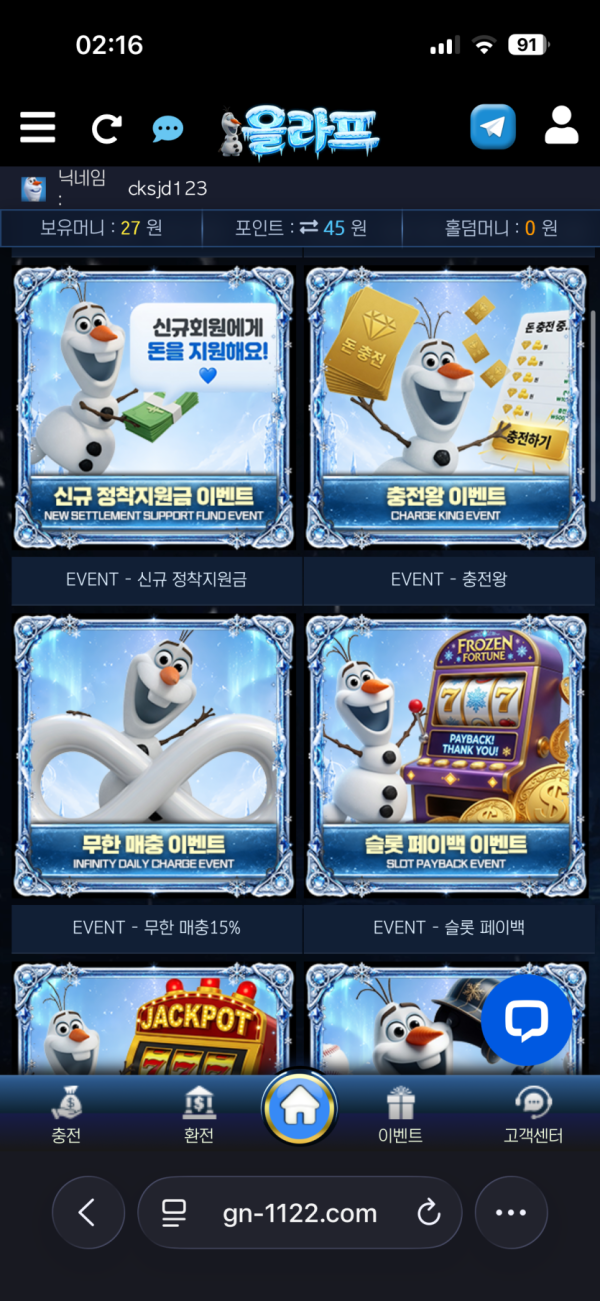Reload the page from the address bar
Screen dimensions: 600x1301
[428, 1214]
